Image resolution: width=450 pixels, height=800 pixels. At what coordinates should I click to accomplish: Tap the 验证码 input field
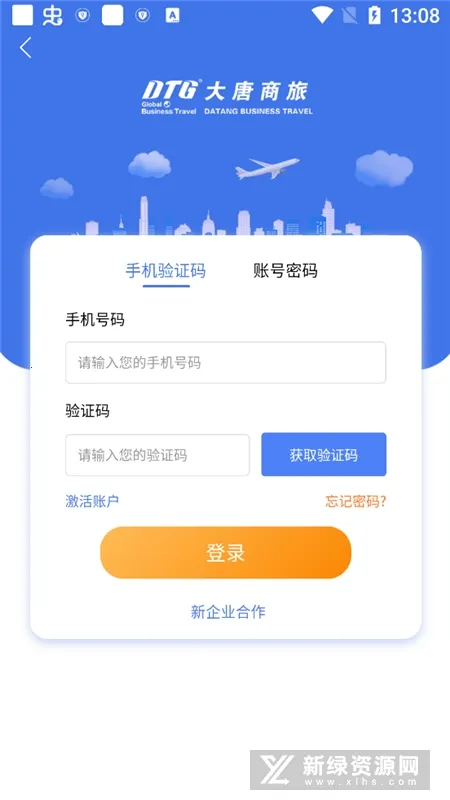click(157, 455)
